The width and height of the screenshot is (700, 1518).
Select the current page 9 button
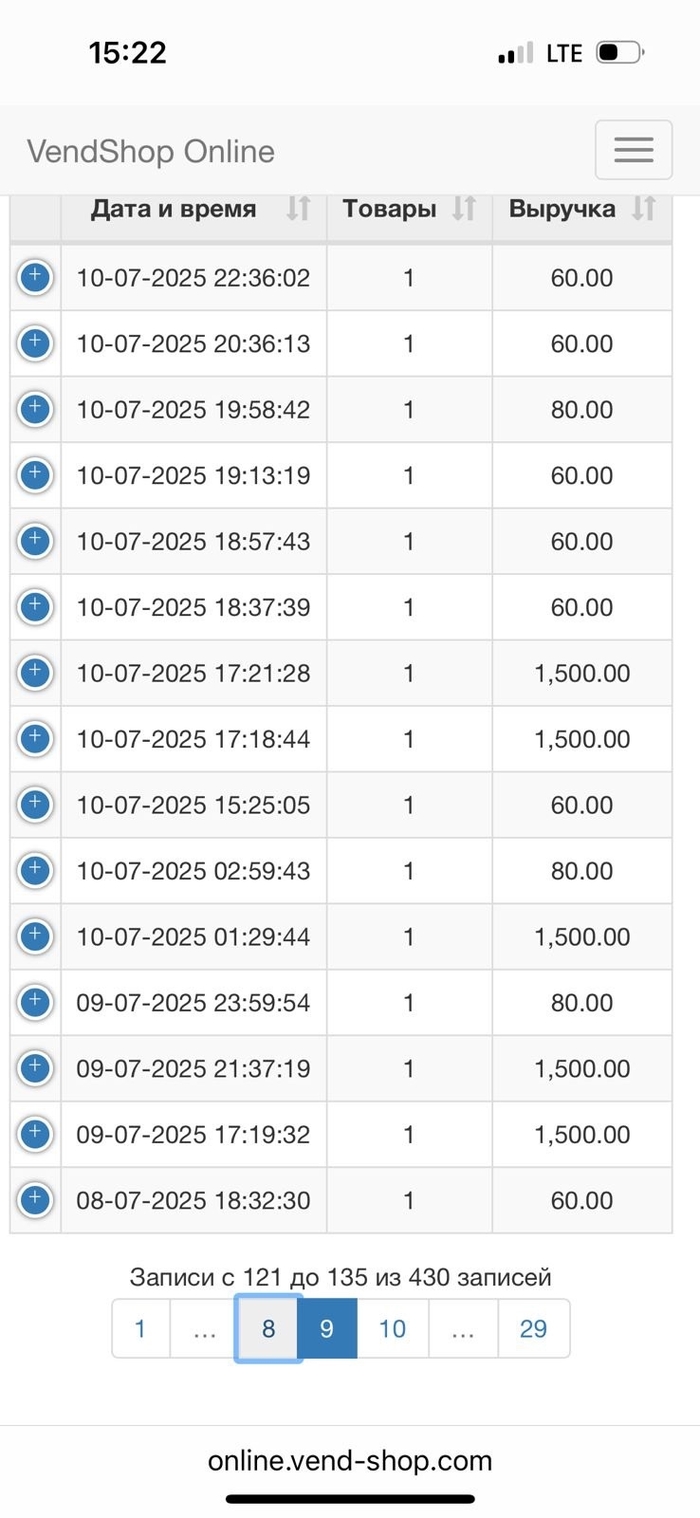[327, 1328]
